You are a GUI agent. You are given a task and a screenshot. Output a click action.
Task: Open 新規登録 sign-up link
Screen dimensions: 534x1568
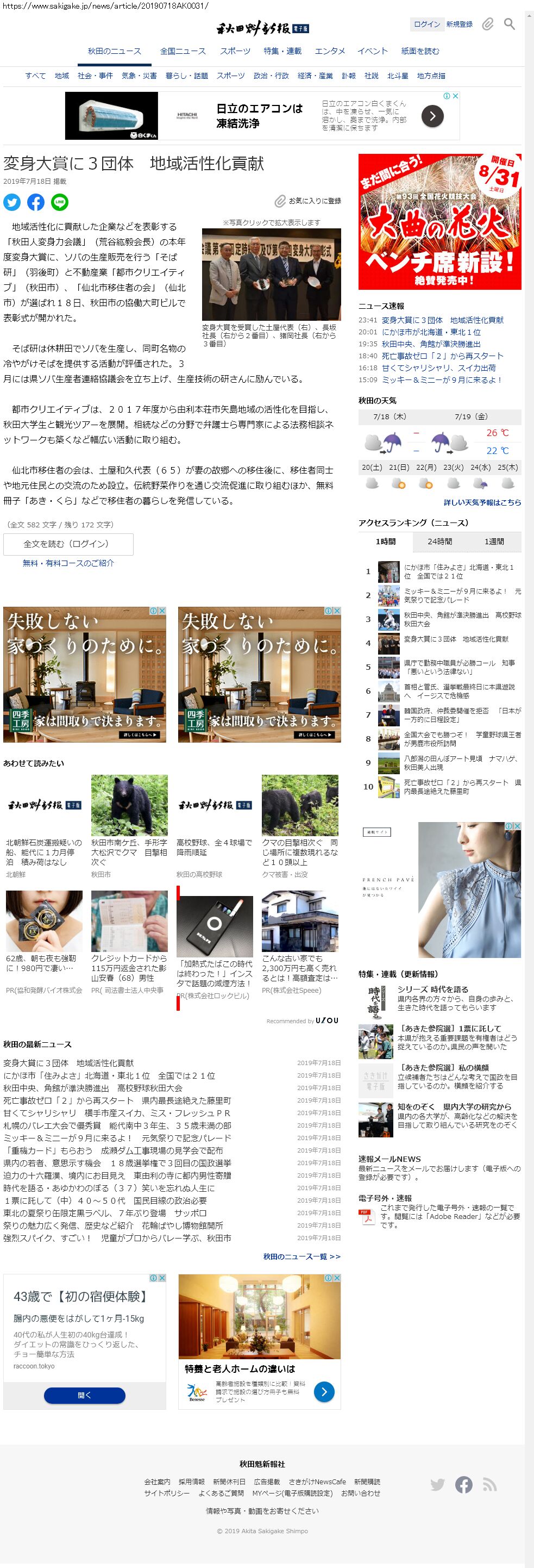click(x=459, y=24)
